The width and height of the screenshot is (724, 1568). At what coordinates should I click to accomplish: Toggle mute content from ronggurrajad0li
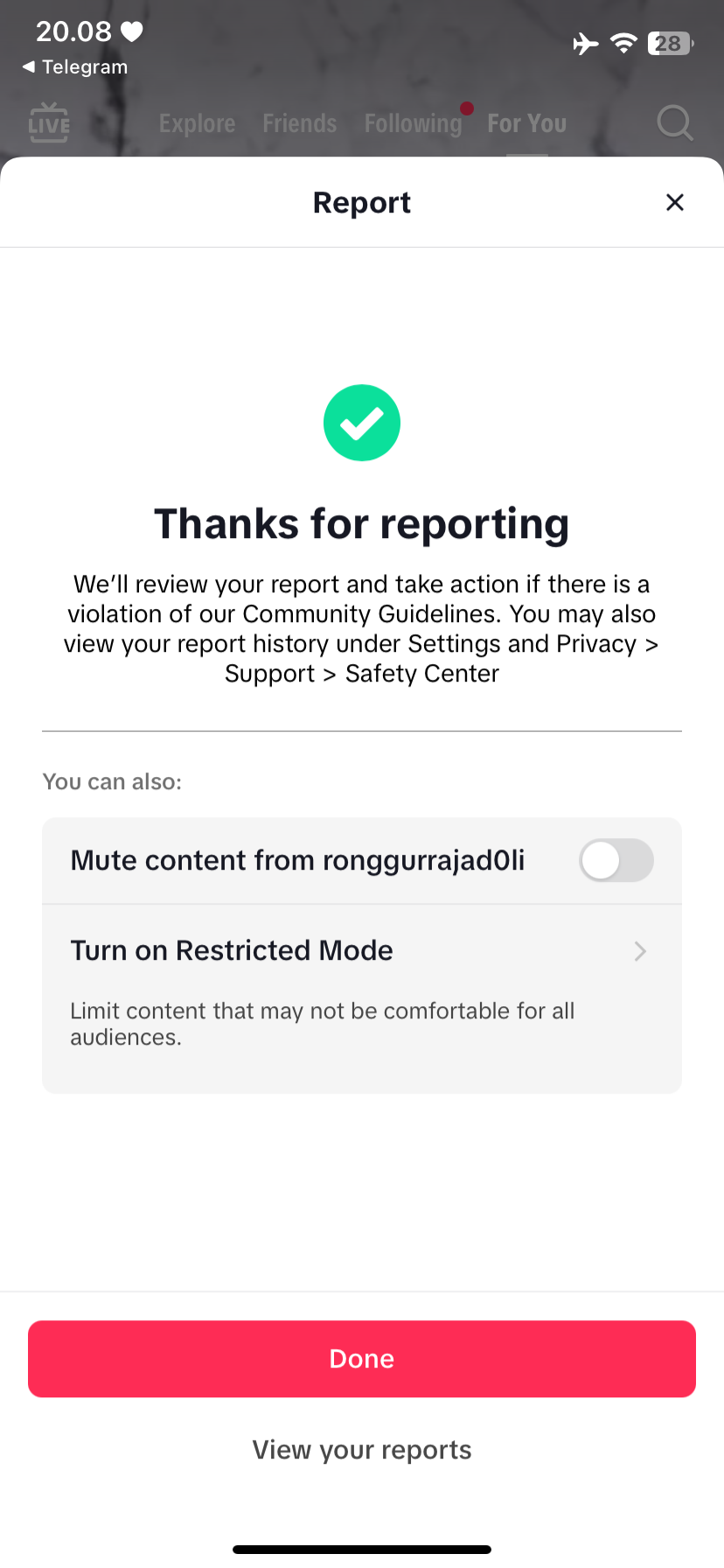616,860
